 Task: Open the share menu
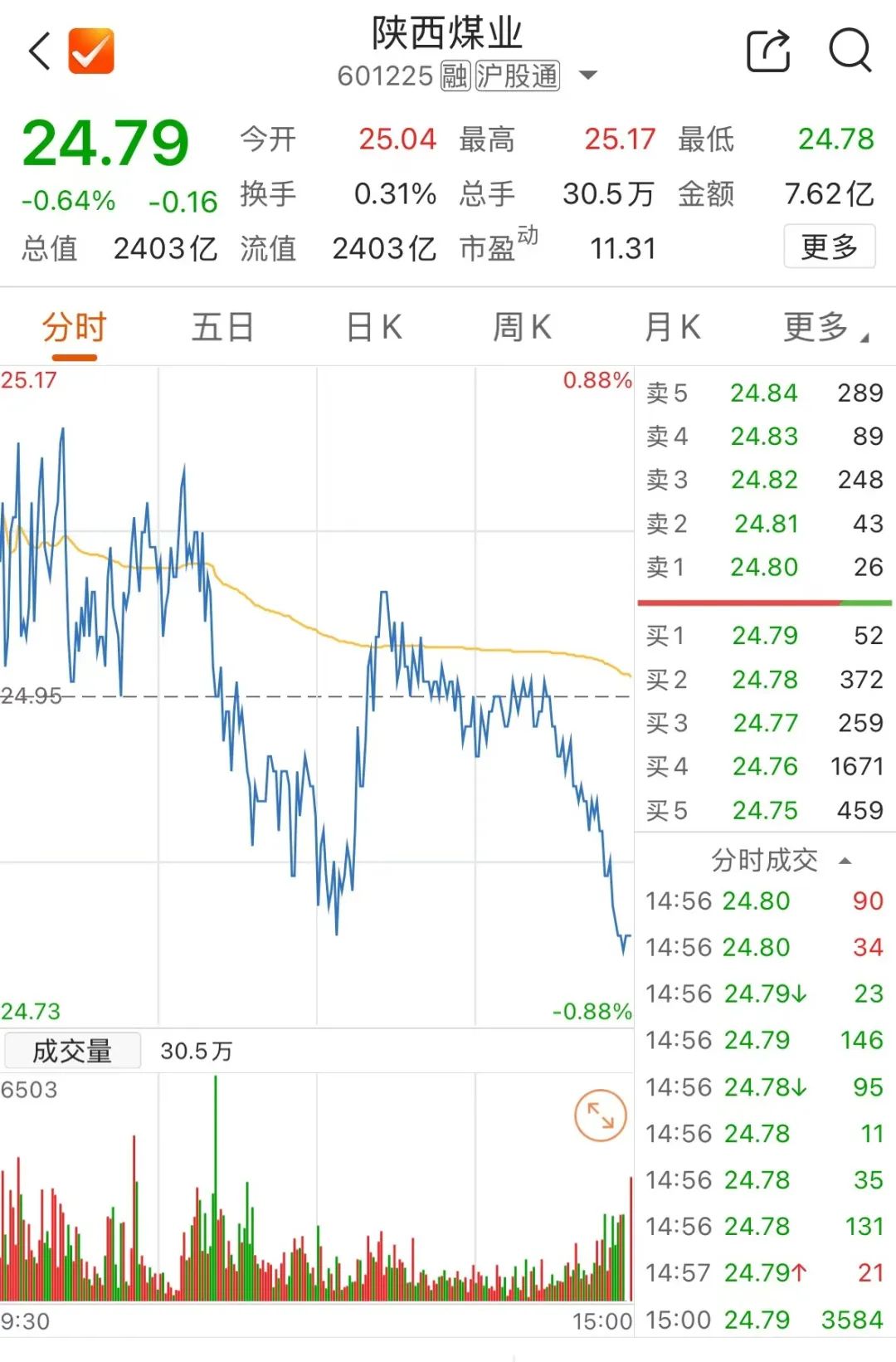point(768,51)
